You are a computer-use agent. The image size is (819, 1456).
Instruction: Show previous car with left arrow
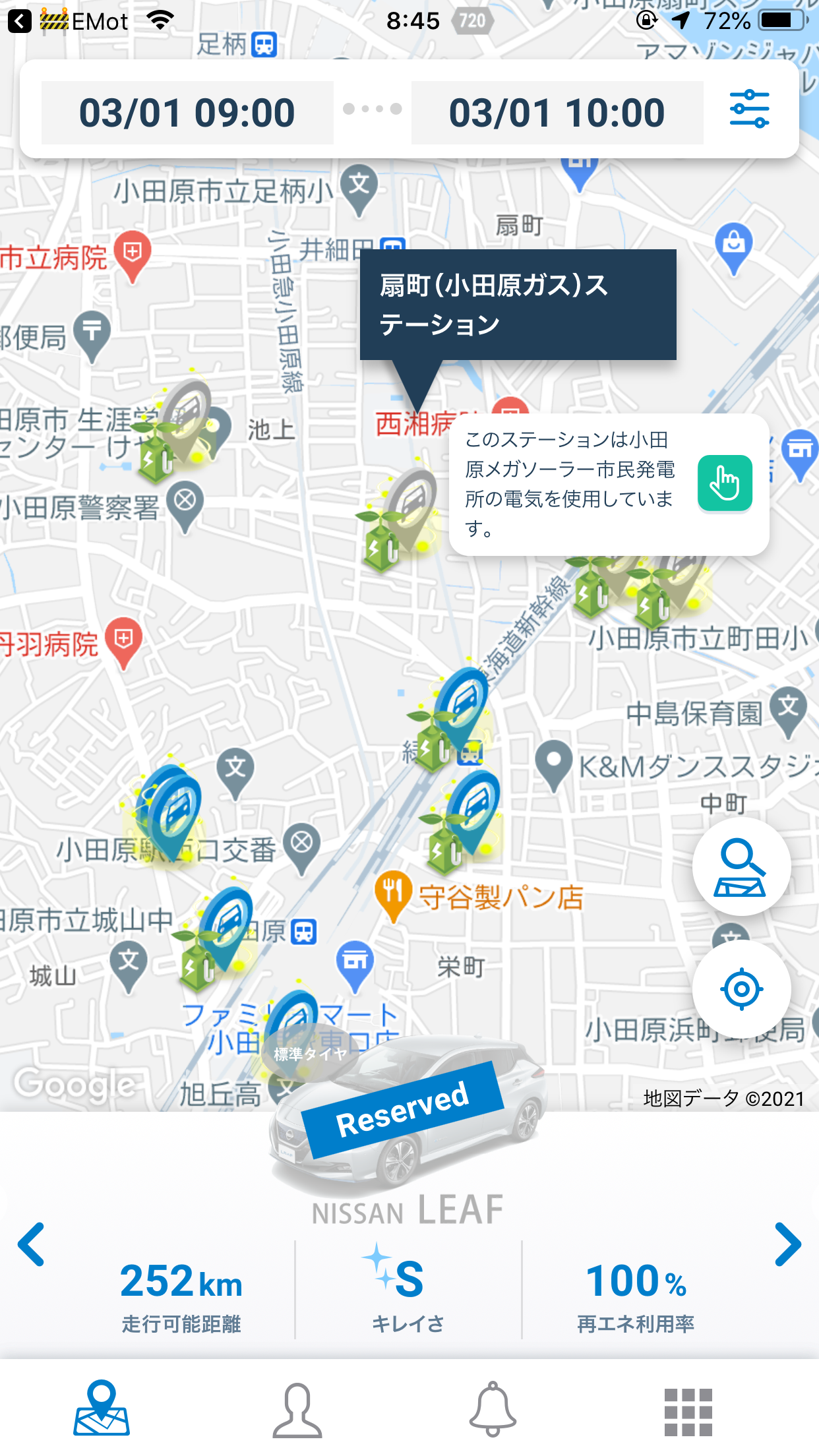coord(32,1244)
